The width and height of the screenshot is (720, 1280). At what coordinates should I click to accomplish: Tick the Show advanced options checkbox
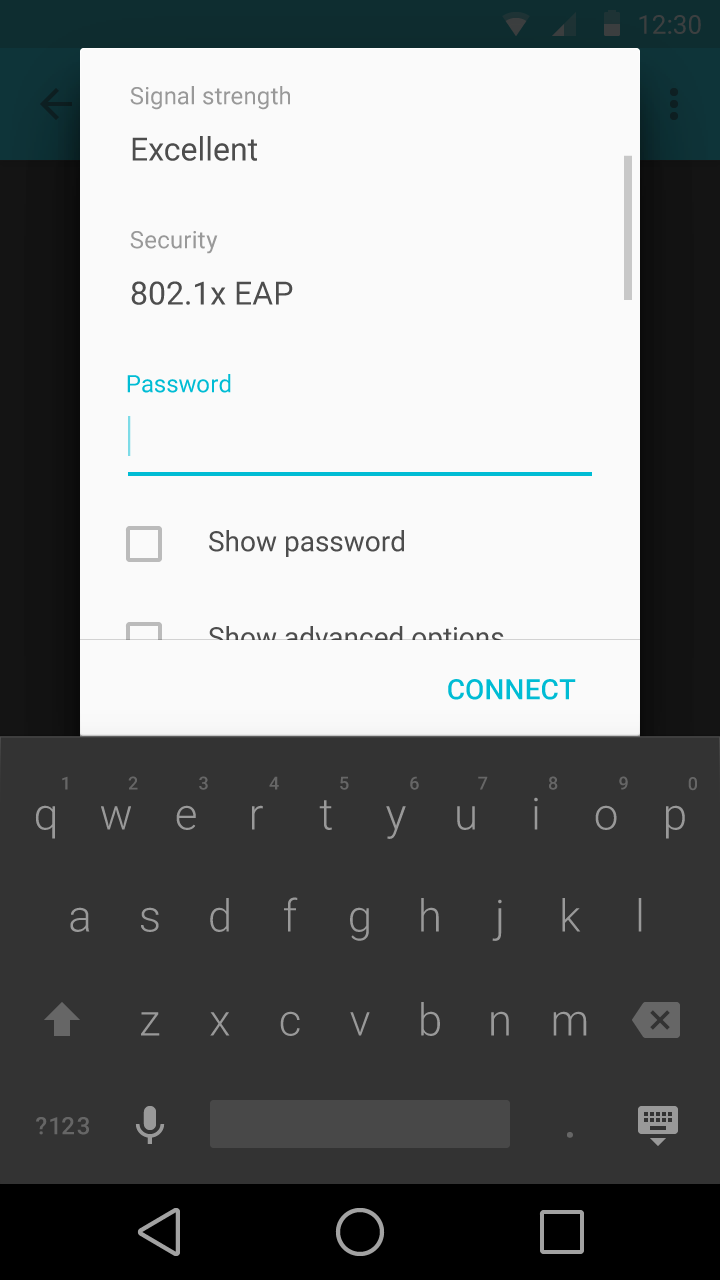(144, 631)
